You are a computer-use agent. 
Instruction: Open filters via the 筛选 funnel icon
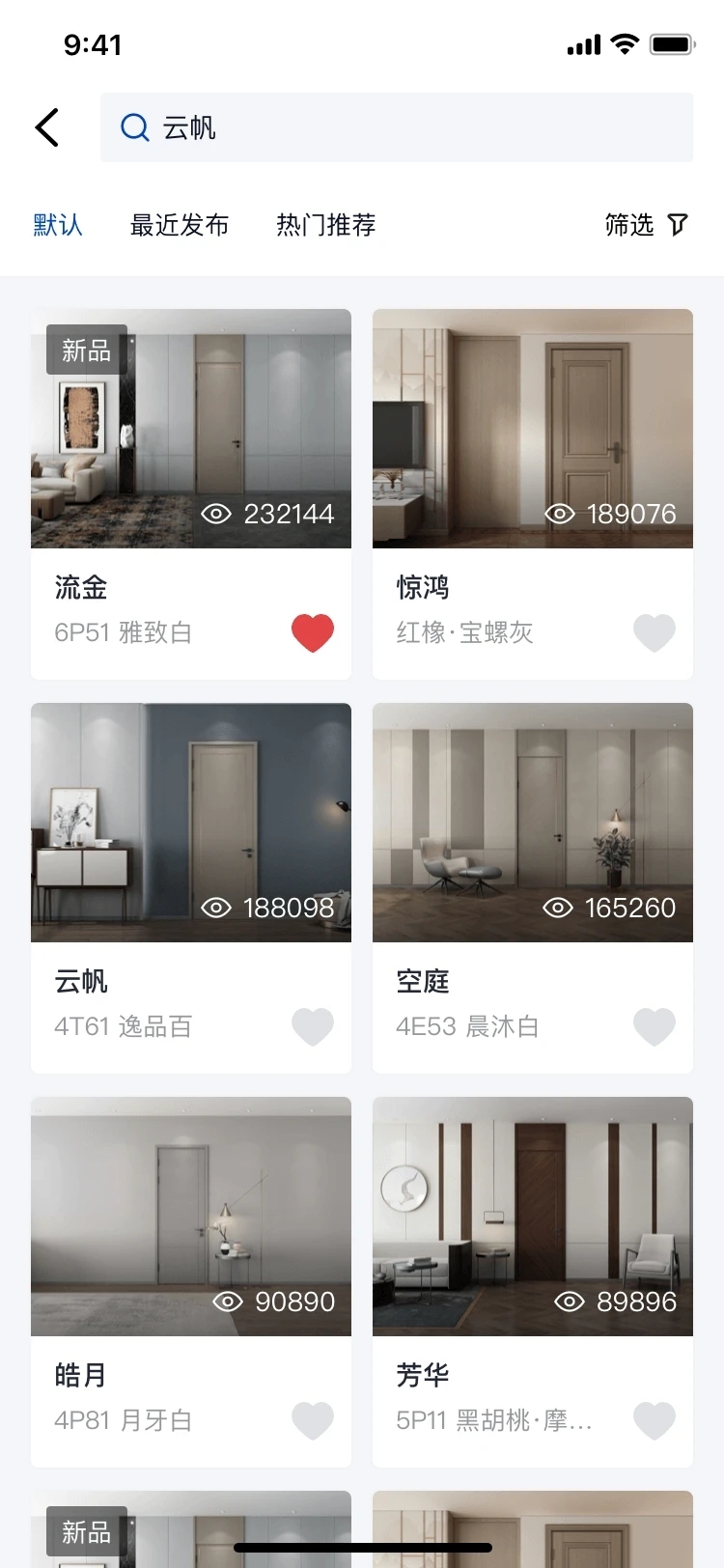679,224
